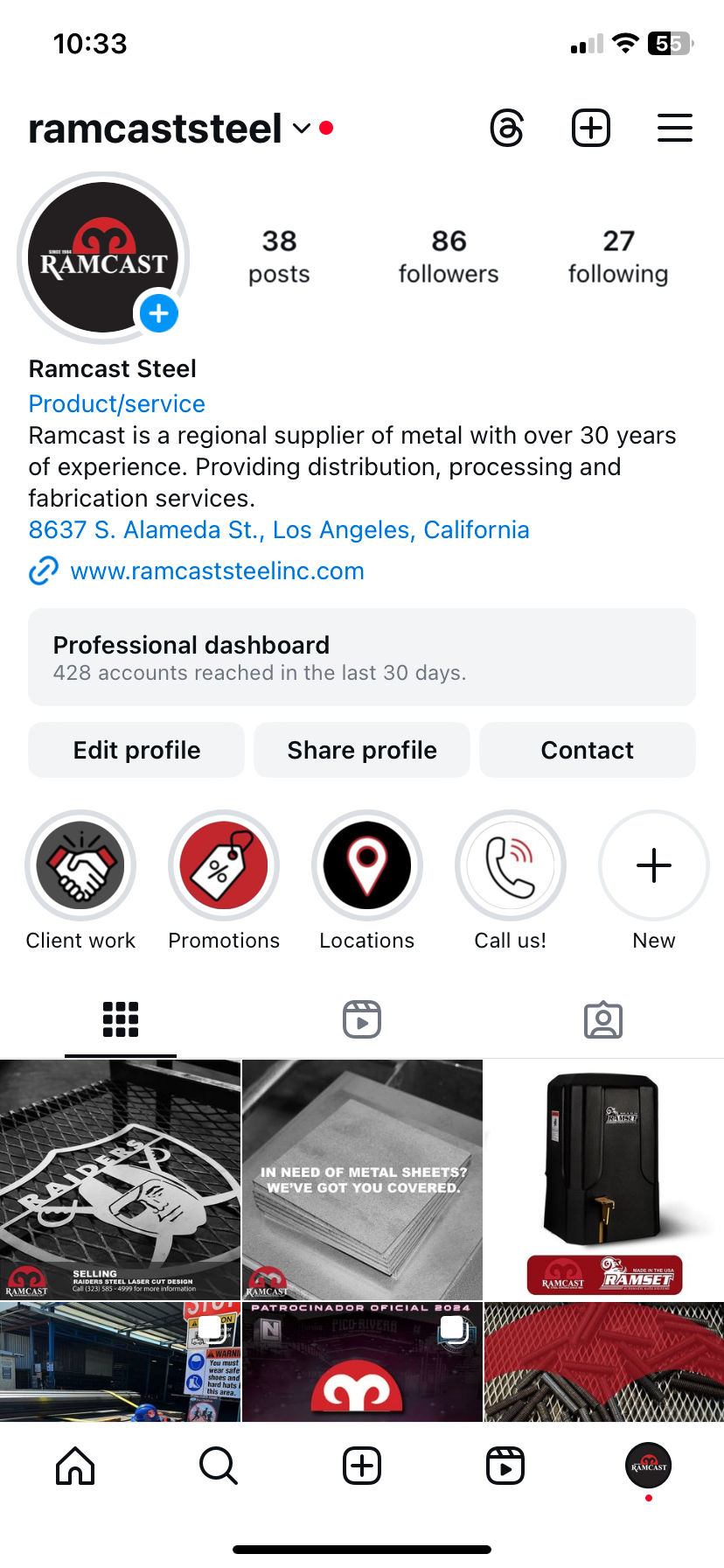Open the Locations highlight

click(x=367, y=866)
